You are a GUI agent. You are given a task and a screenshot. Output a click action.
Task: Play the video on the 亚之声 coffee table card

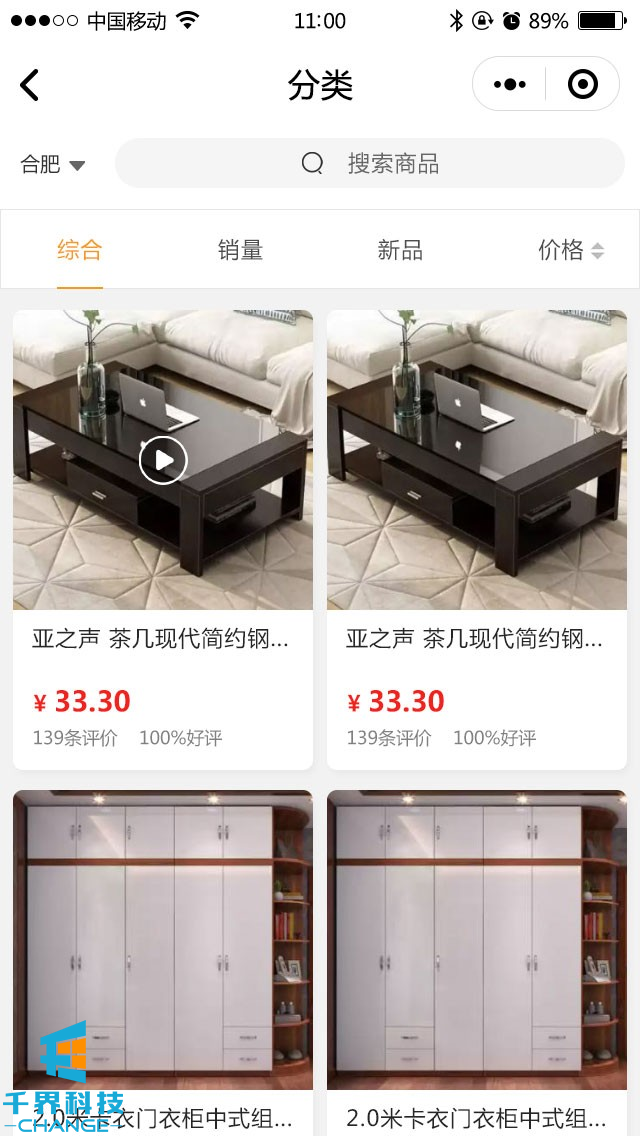tap(163, 460)
